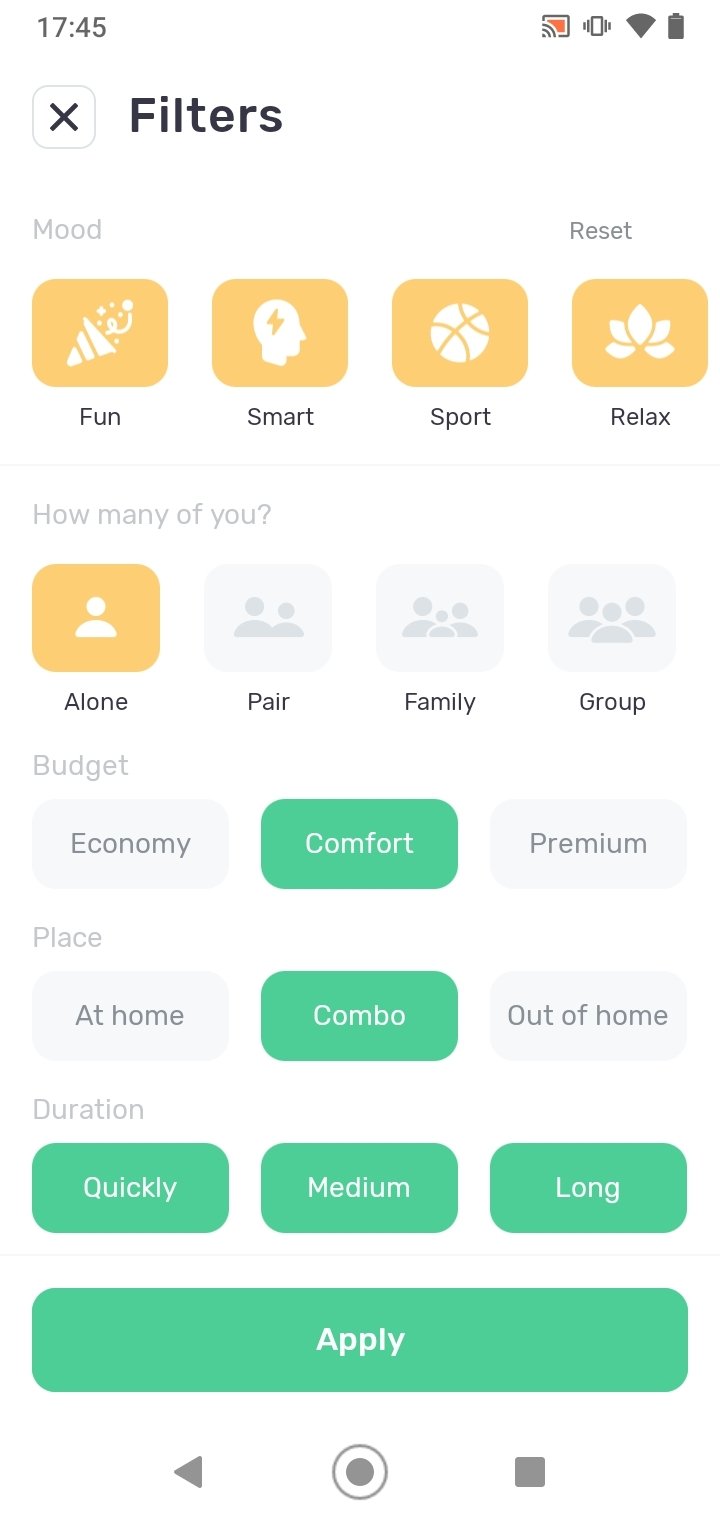Toggle the Comfort budget chip
This screenshot has width=720, height=1520.
[359, 844]
